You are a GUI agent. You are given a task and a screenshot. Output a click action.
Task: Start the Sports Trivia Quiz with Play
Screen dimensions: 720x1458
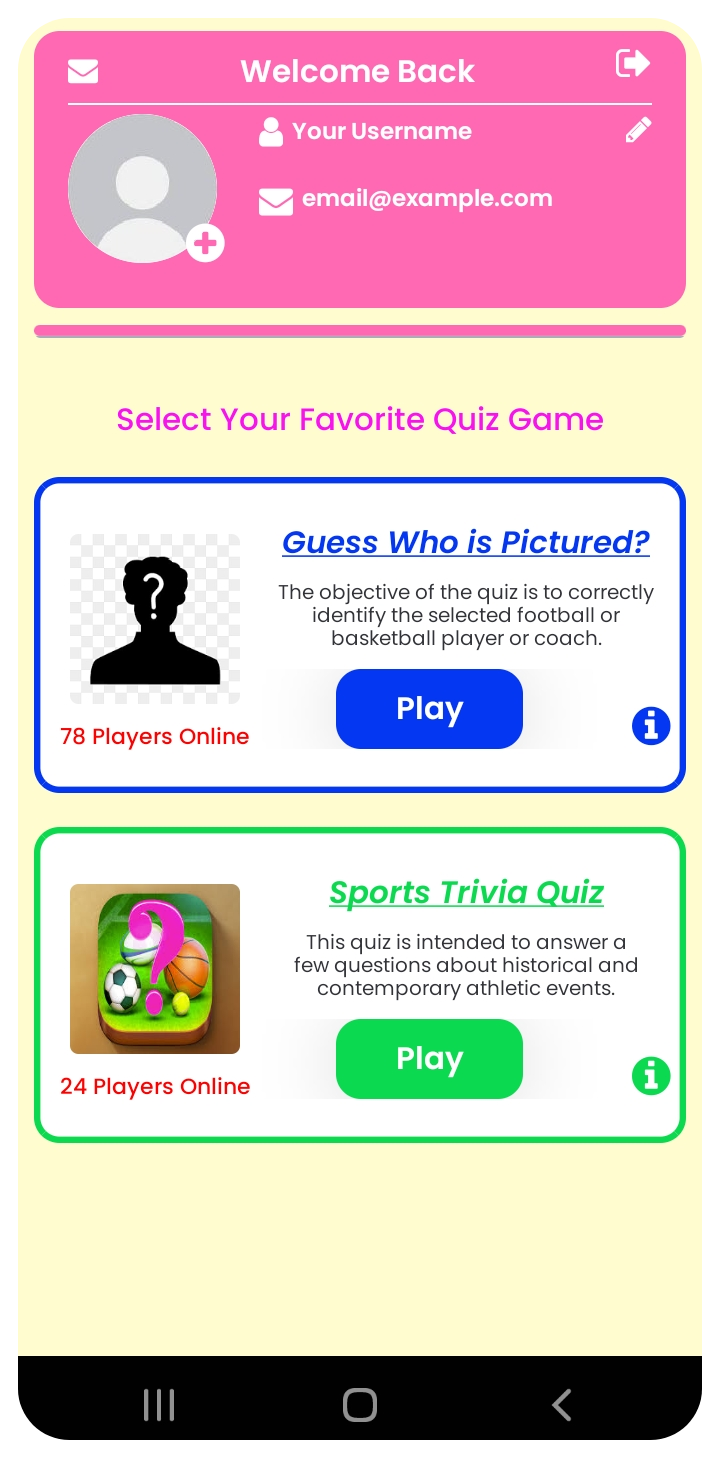tap(429, 1059)
